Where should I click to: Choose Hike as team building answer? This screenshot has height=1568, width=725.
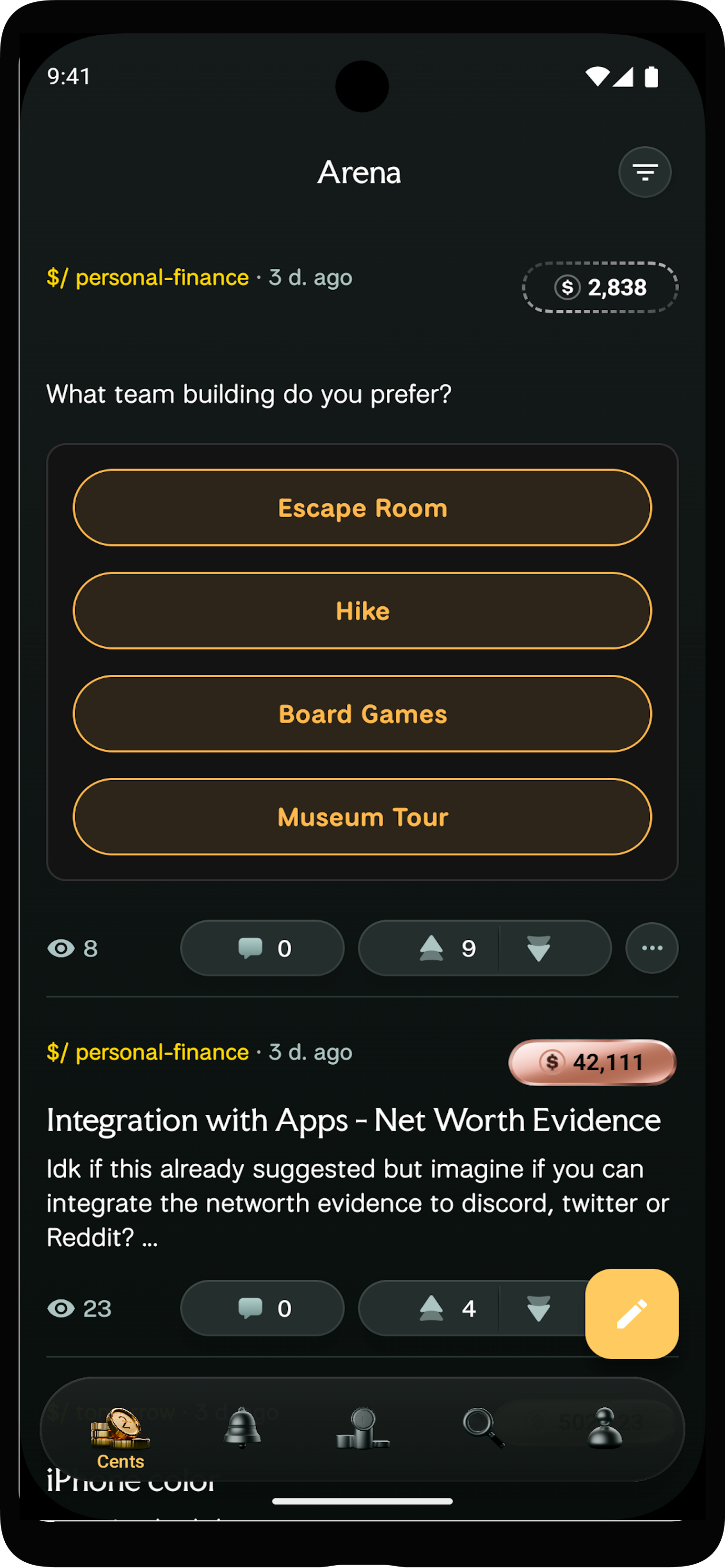click(362, 611)
